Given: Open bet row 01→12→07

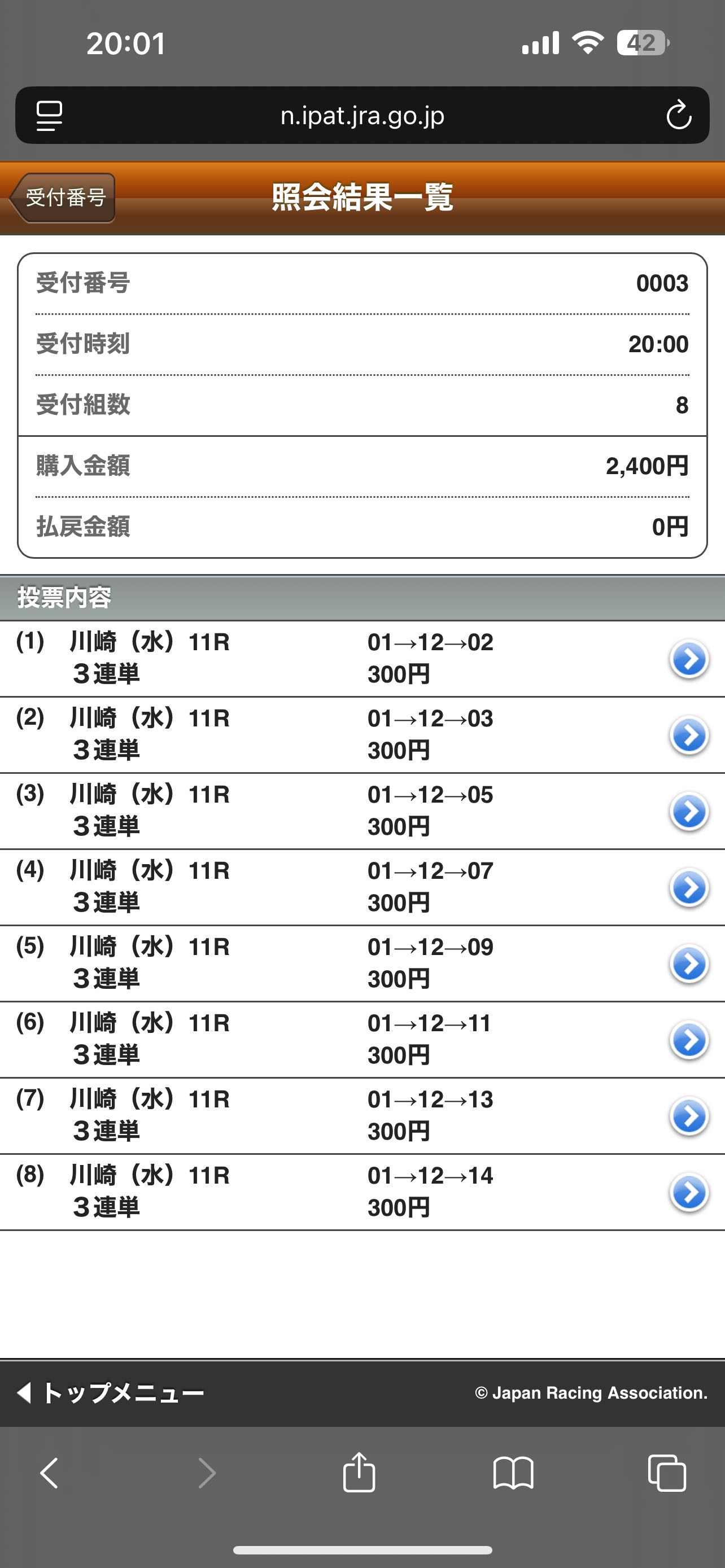Looking at the screenshot, I should (362, 887).
